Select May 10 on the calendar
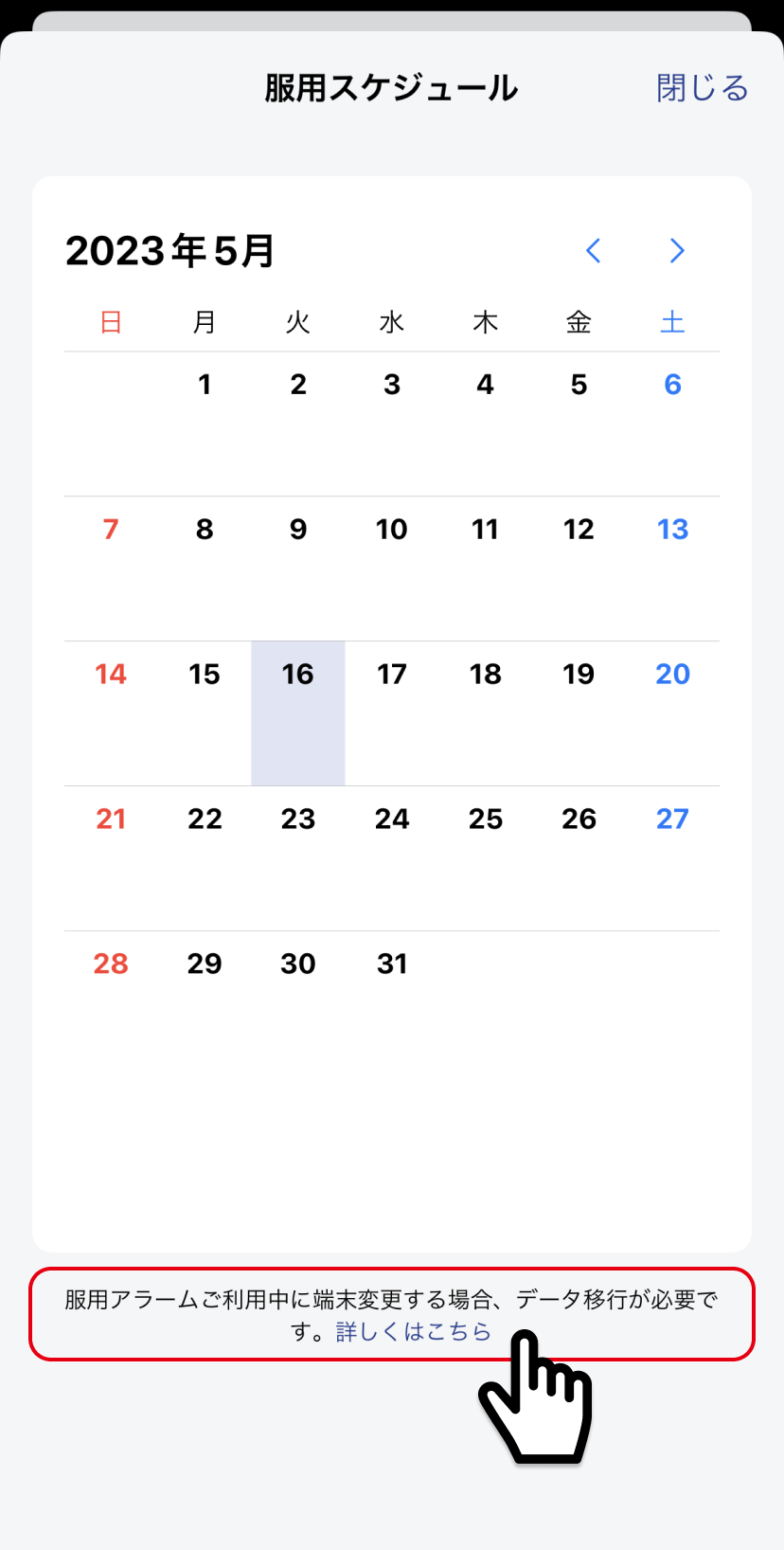Viewport: 784px width, 1550px height. point(392,568)
